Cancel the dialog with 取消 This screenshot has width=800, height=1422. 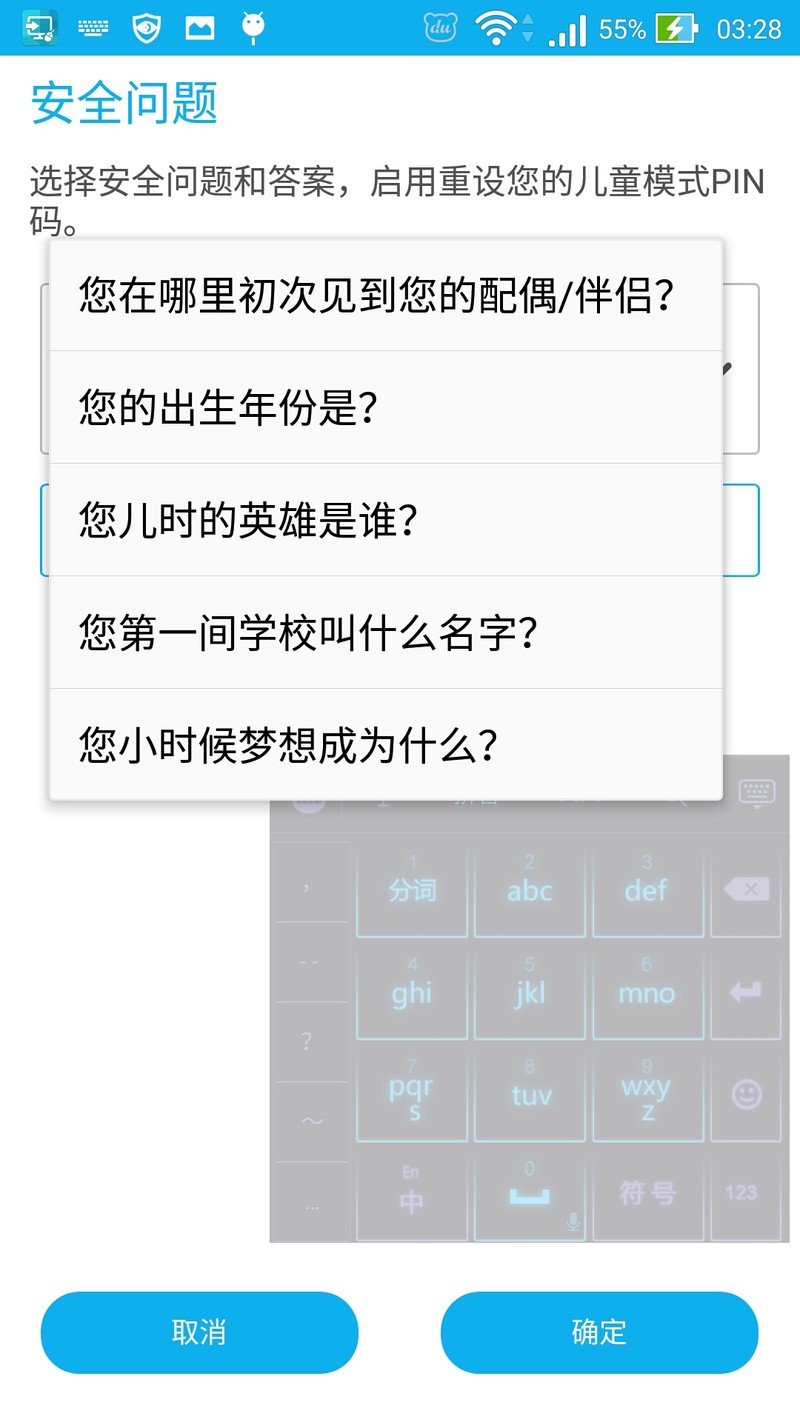point(199,1332)
